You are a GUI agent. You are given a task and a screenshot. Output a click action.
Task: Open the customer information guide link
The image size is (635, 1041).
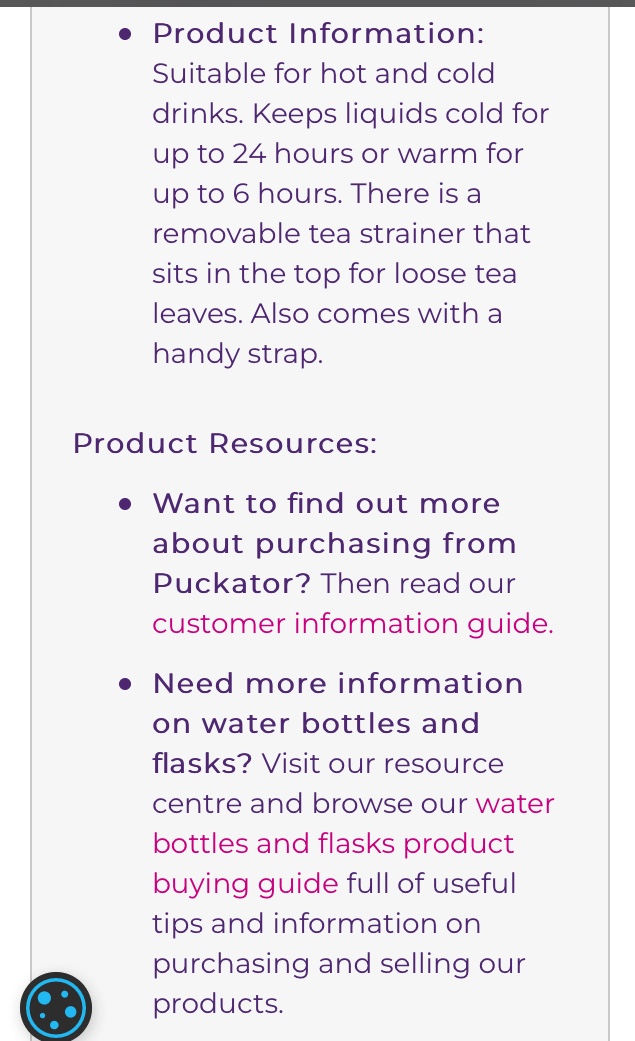click(353, 624)
